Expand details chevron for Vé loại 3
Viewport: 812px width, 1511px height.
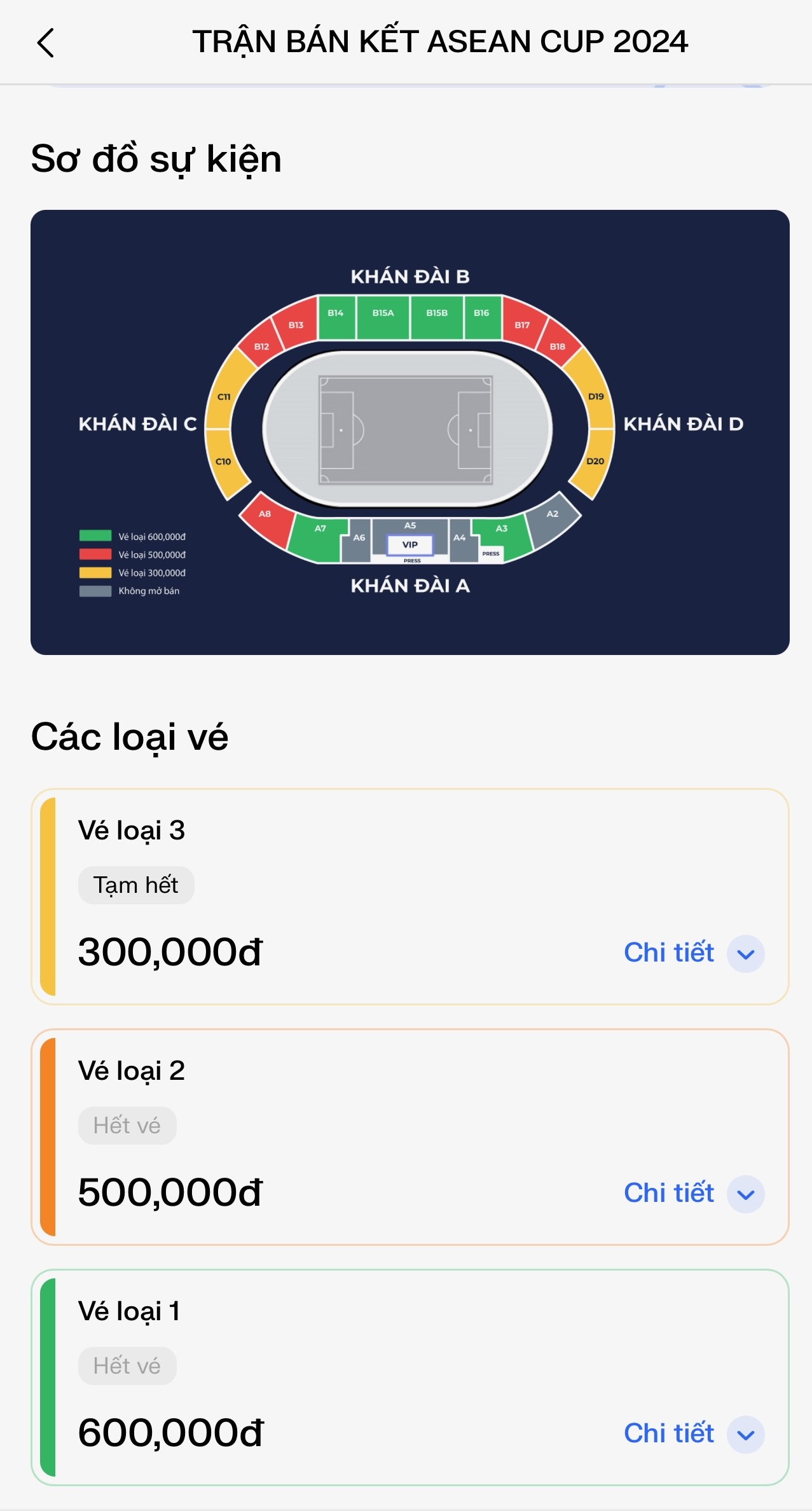click(x=745, y=953)
